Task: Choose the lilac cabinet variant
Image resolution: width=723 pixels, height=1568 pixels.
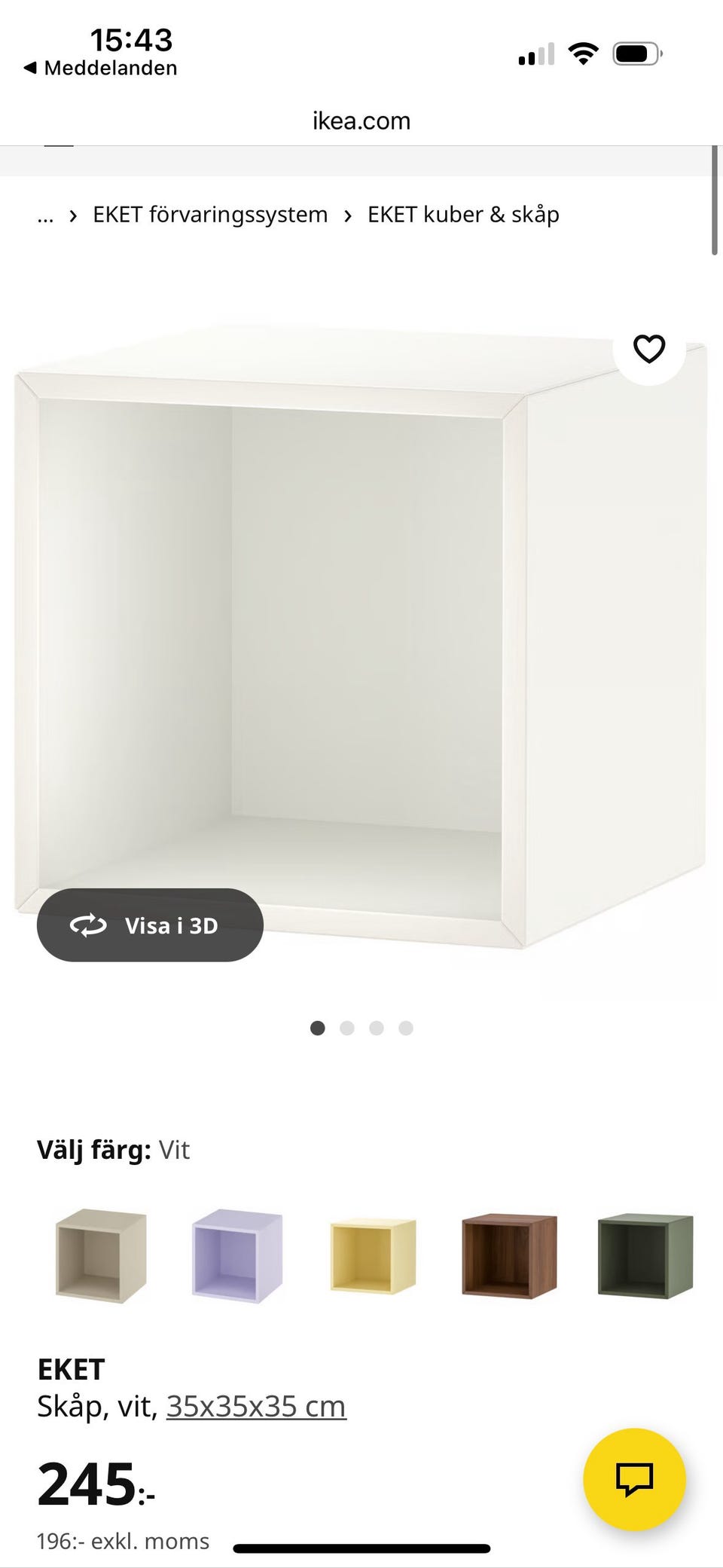Action: point(237,1253)
